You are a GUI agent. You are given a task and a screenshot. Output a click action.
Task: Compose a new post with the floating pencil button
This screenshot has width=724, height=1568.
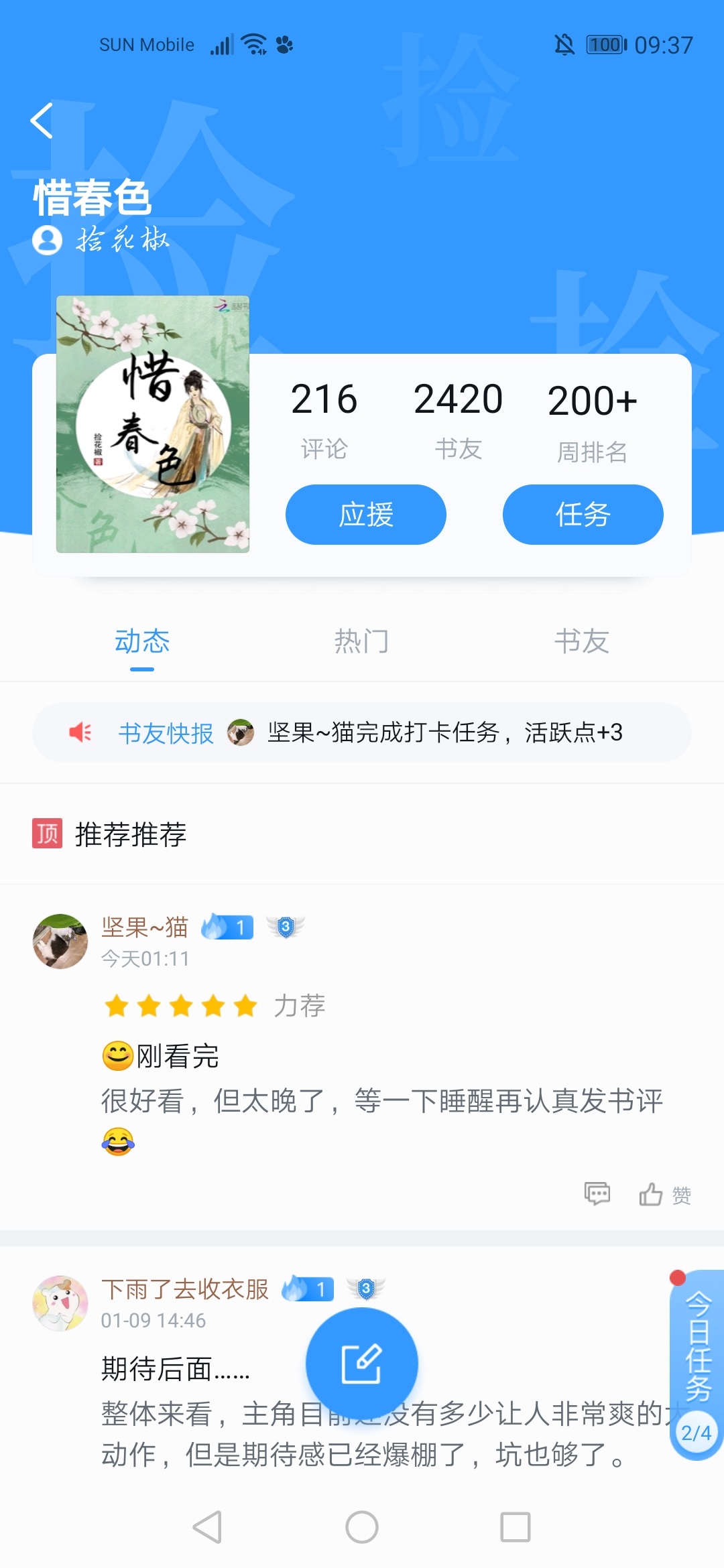(x=362, y=1364)
